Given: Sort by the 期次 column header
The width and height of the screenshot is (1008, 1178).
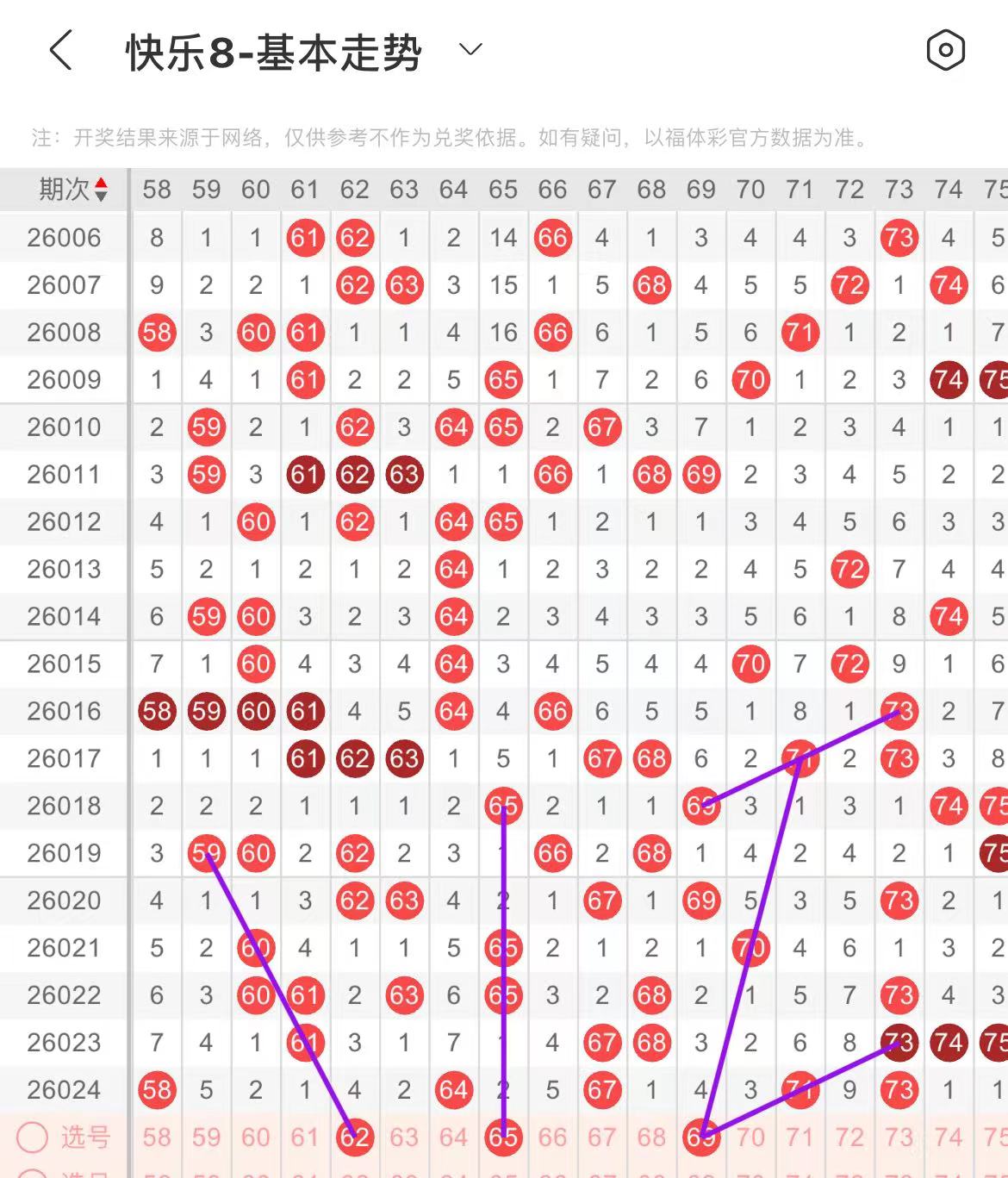Looking at the screenshot, I should click(72, 189).
